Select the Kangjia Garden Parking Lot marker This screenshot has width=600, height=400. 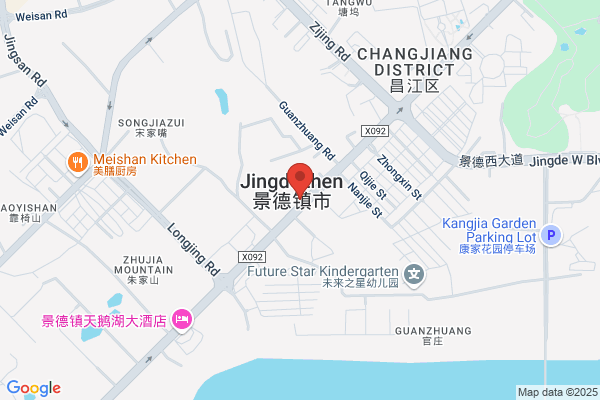(x=551, y=235)
